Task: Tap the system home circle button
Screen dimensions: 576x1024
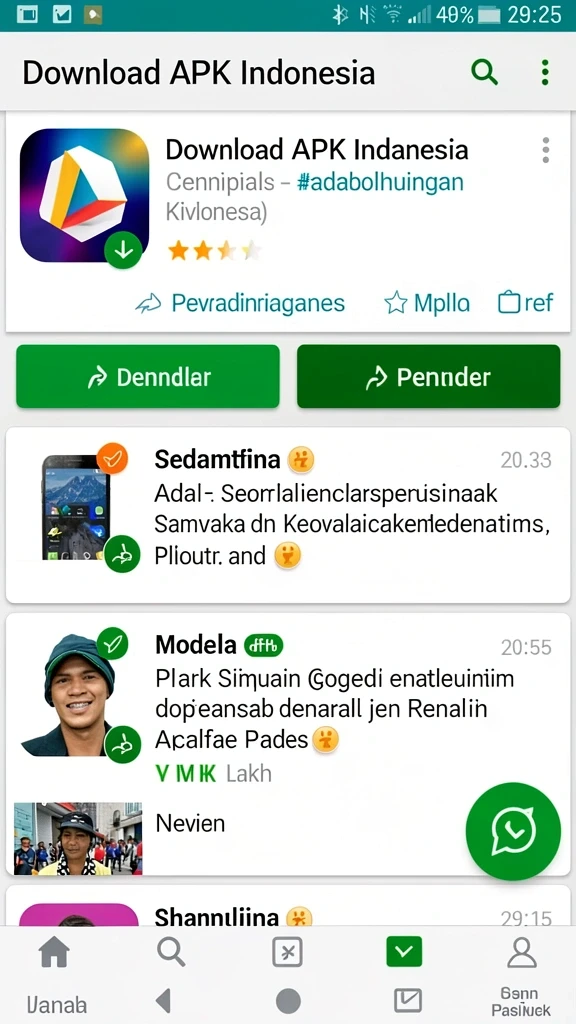Action: point(288,1000)
